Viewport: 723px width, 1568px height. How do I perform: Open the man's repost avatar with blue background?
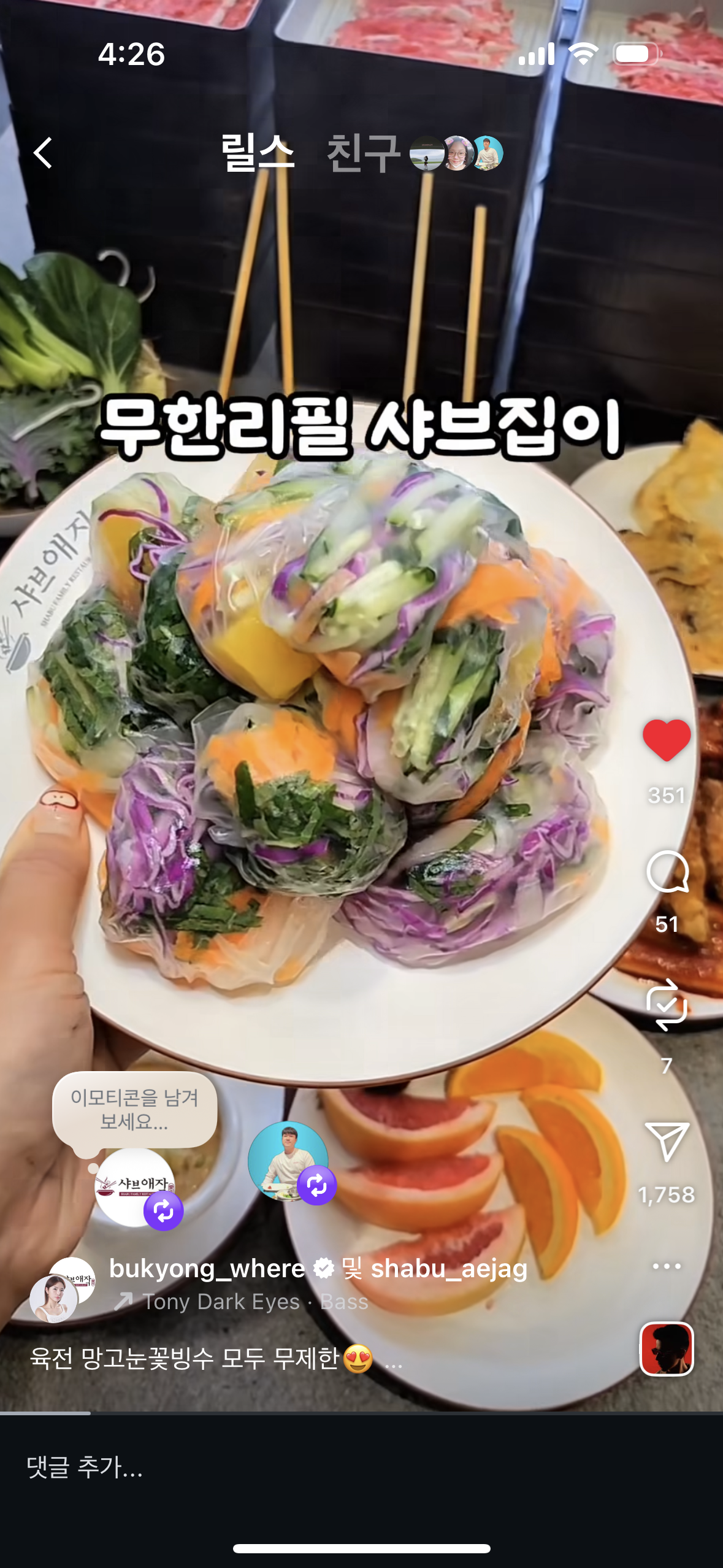(288, 1161)
